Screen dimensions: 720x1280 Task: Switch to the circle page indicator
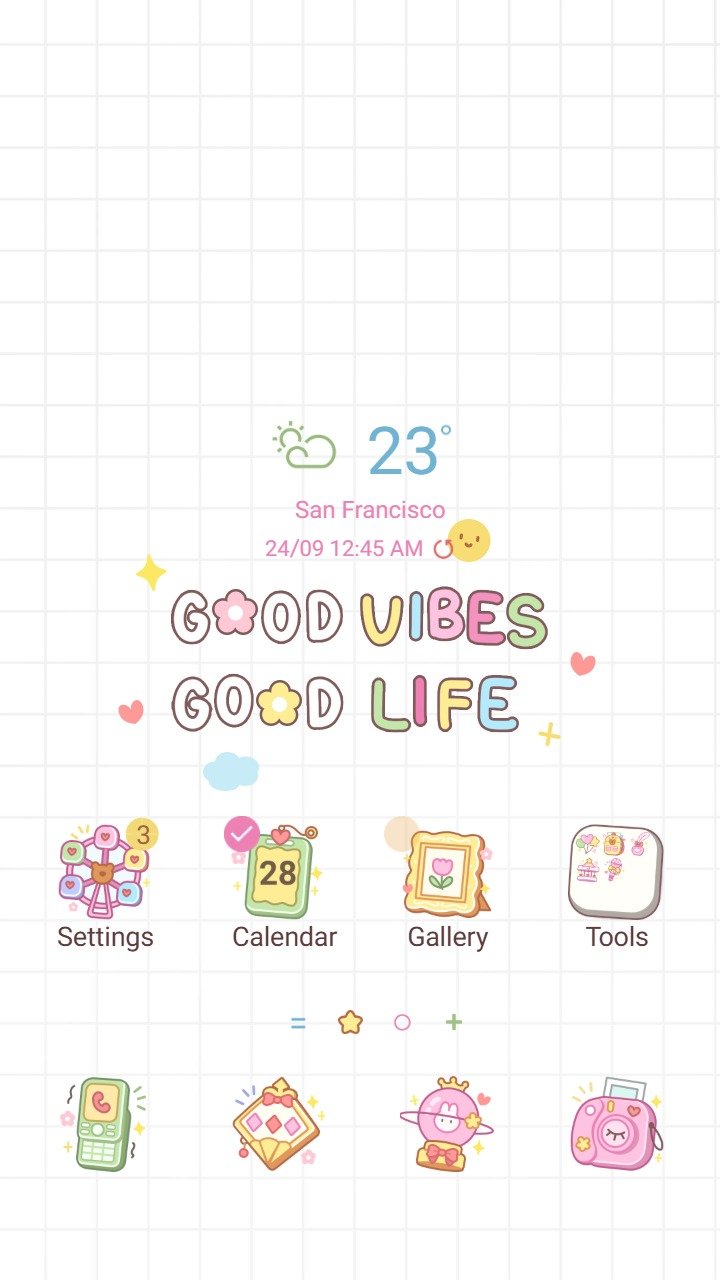click(402, 1022)
